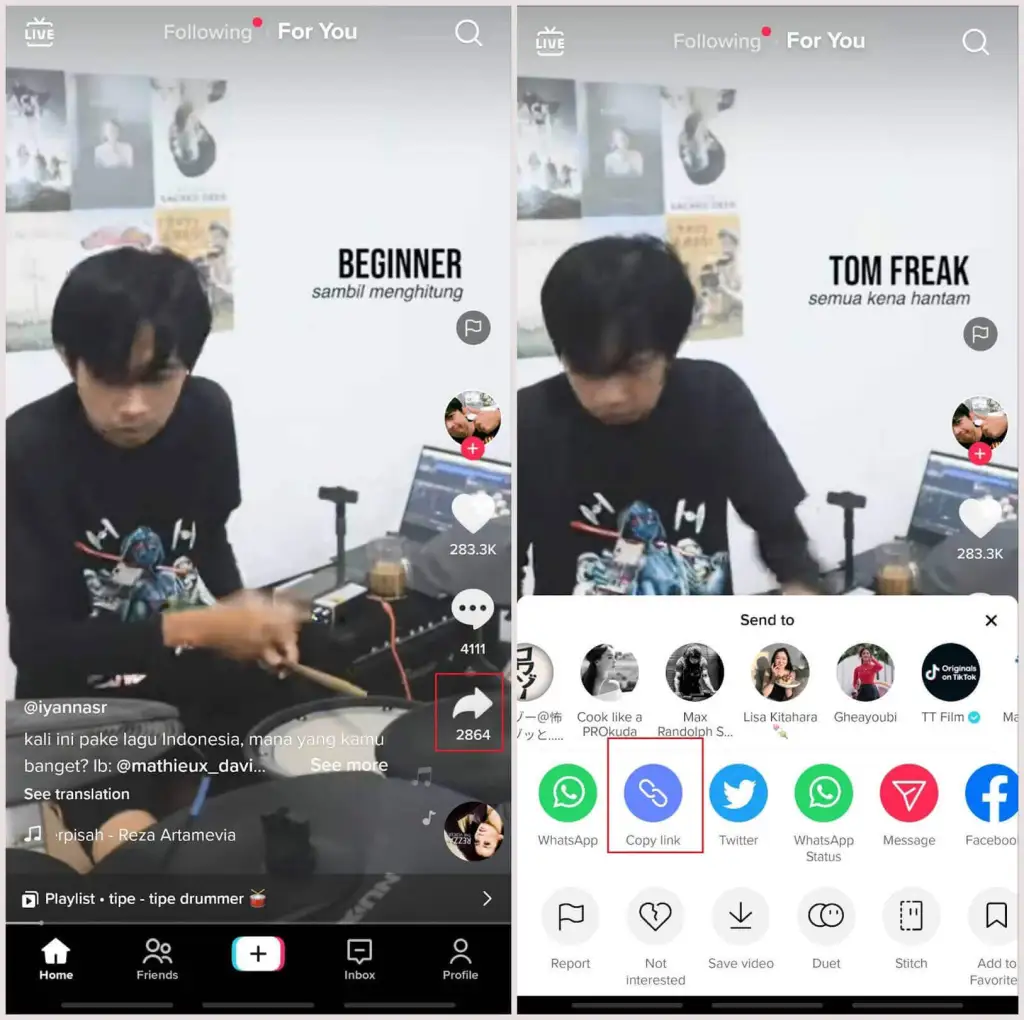This screenshot has height=1020, width=1024.
Task: Open the comments showing 4111
Action: 472,610
